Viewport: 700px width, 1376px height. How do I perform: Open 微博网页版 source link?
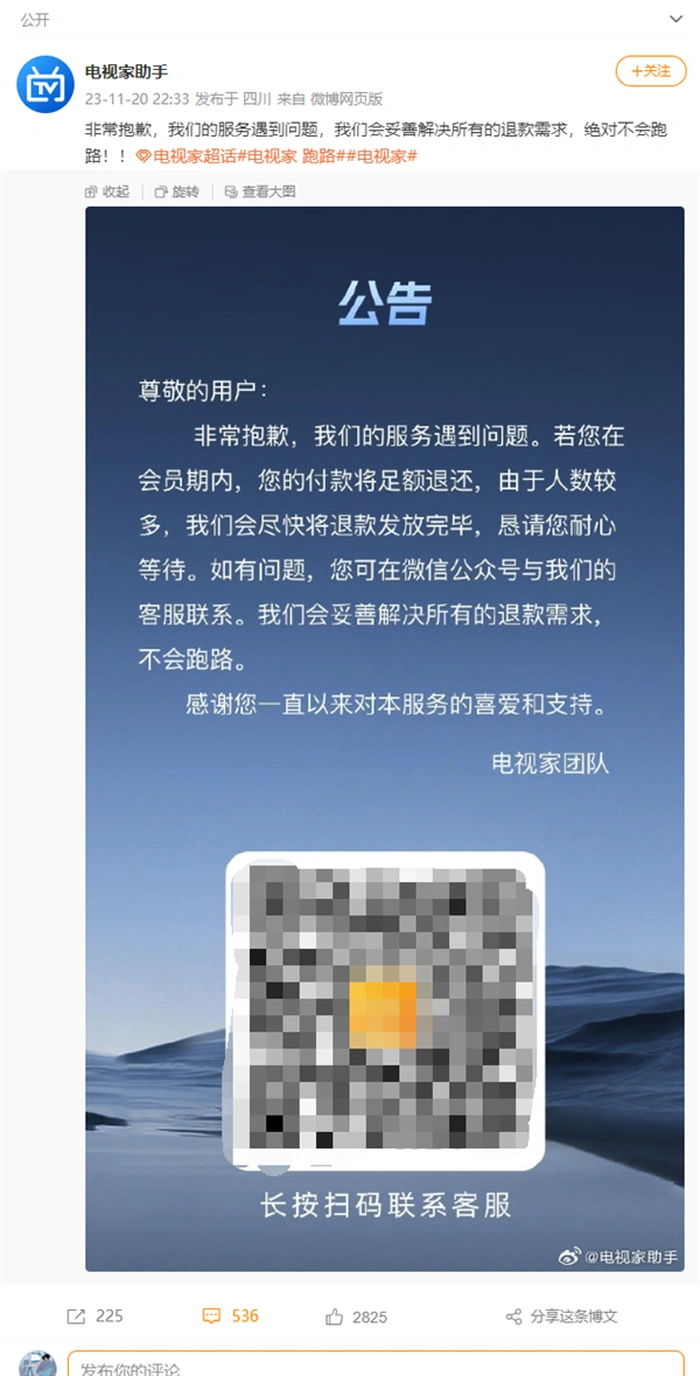[346, 99]
